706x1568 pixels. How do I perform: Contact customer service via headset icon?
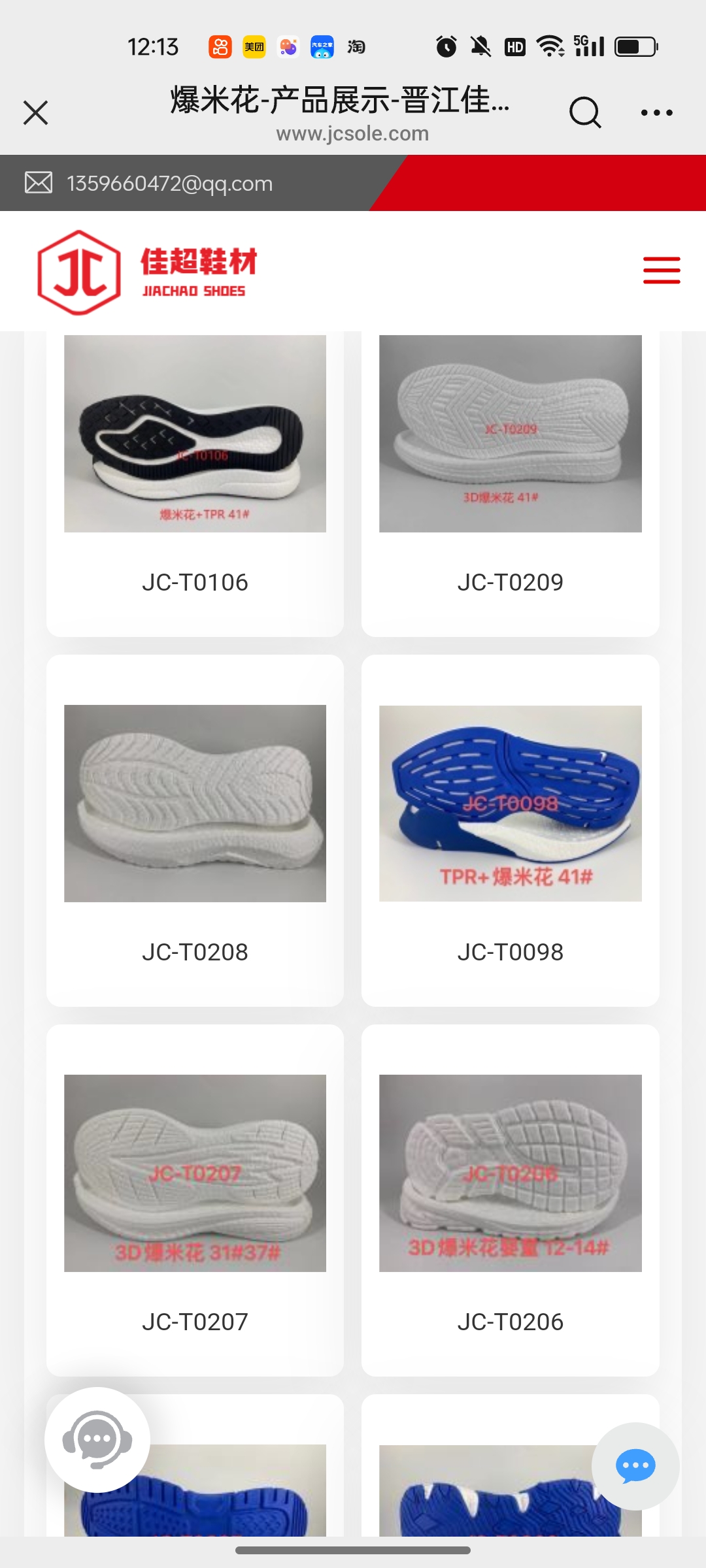point(97,1439)
